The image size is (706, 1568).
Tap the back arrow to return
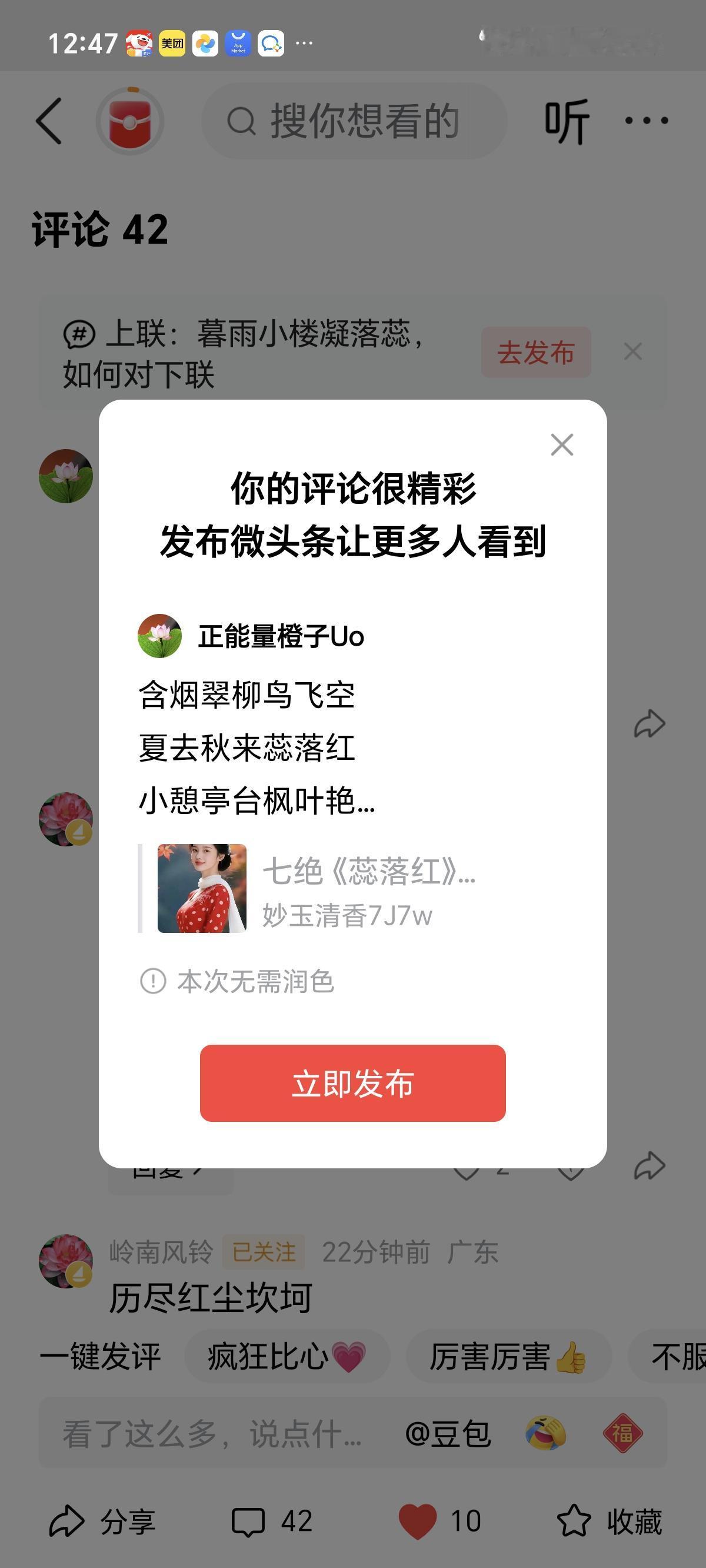(x=49, y=119)
